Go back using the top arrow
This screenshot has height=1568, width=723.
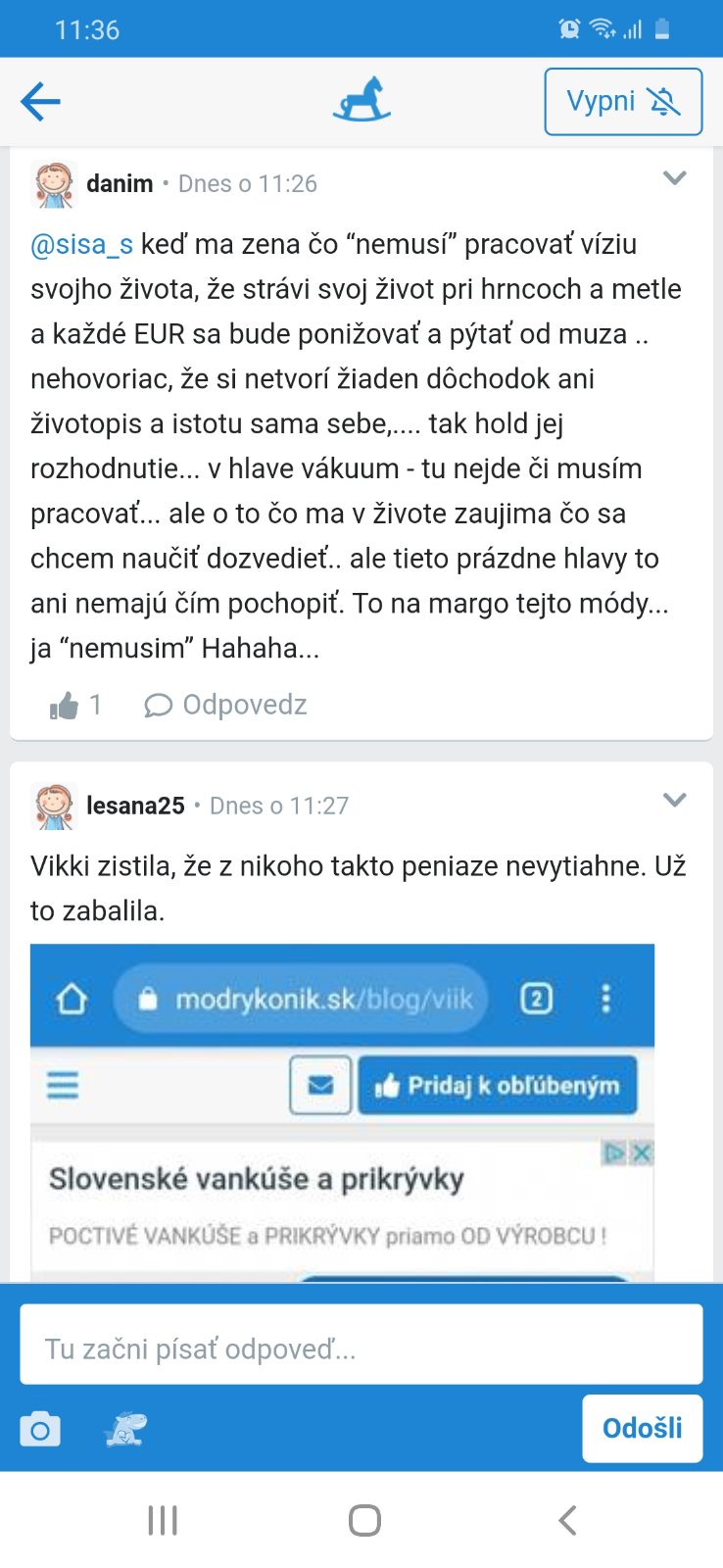click(x=40, y=101)
